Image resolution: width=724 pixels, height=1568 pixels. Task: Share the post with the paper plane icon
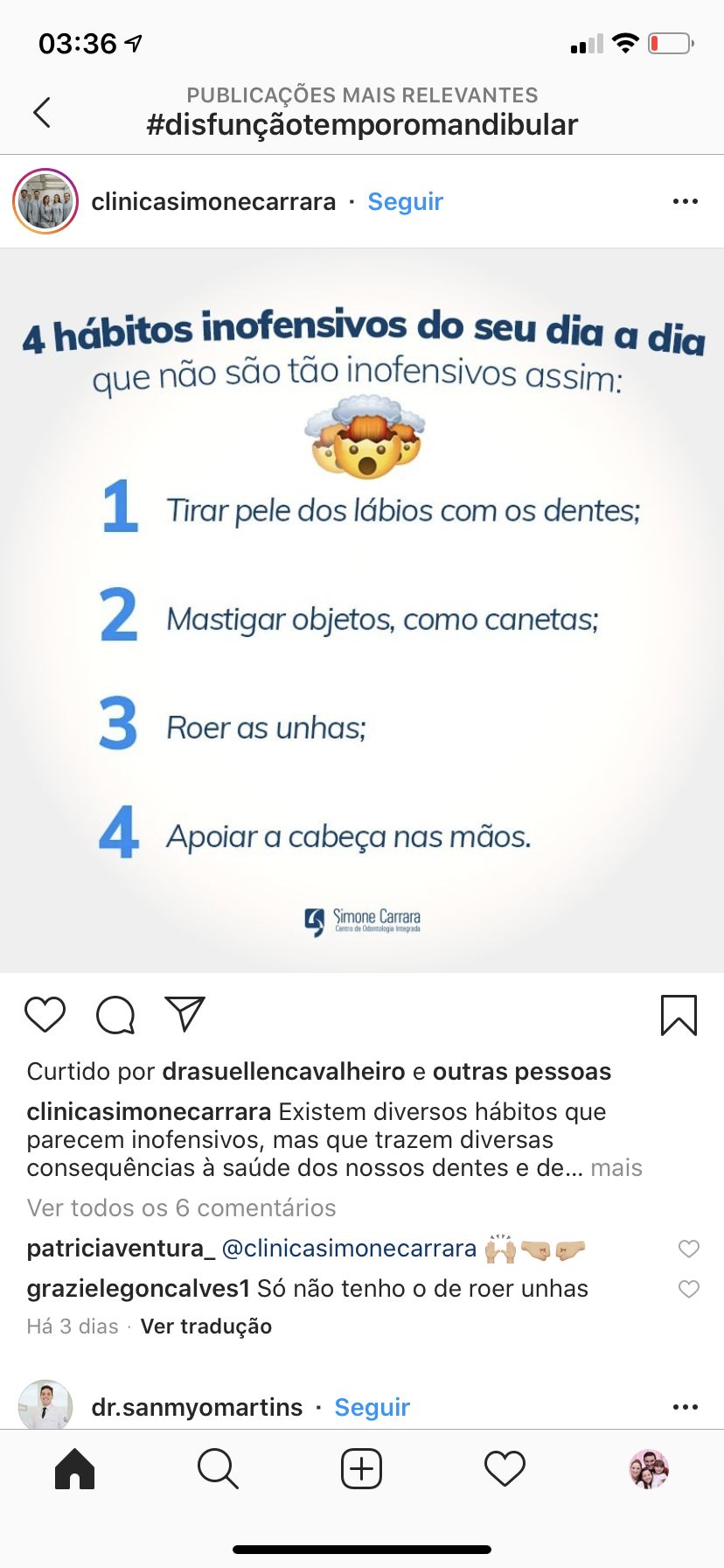(184, 1015)
